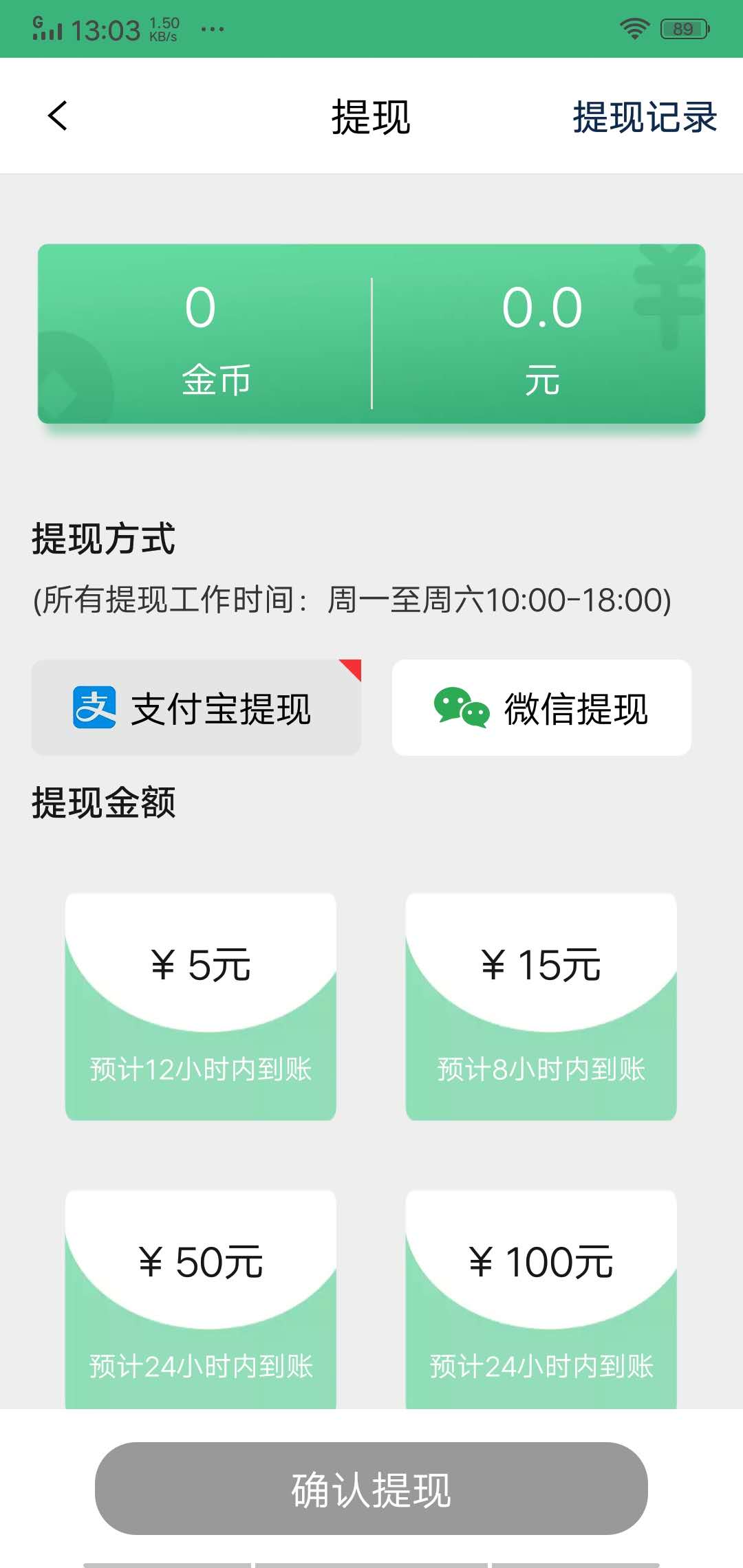The image size is (743, 1568).
Task: Select 微信提现 as withdrawal method
Action: pyautogui.click(x=542, y=707)
